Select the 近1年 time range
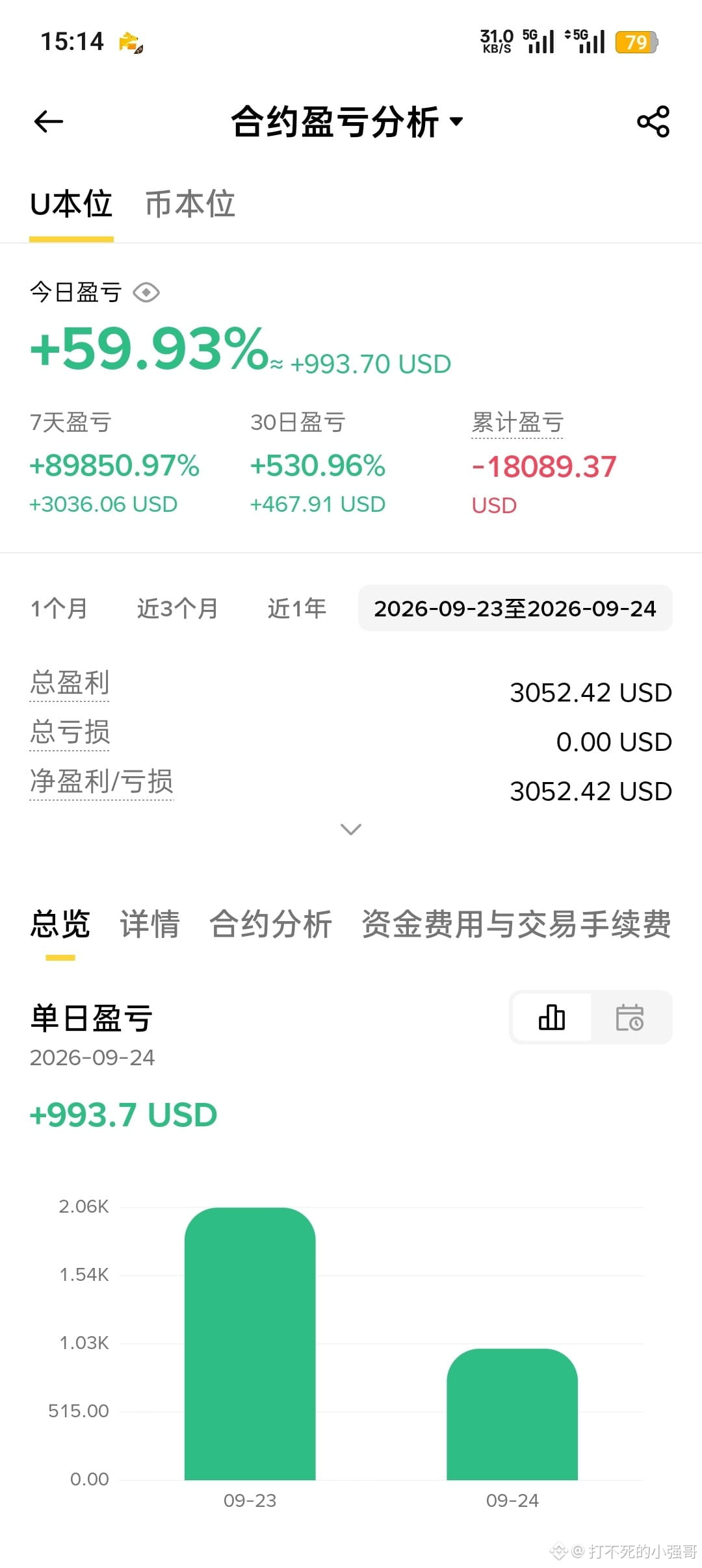Viewport: 702px width, 1568px height. (x=297, y=609)
